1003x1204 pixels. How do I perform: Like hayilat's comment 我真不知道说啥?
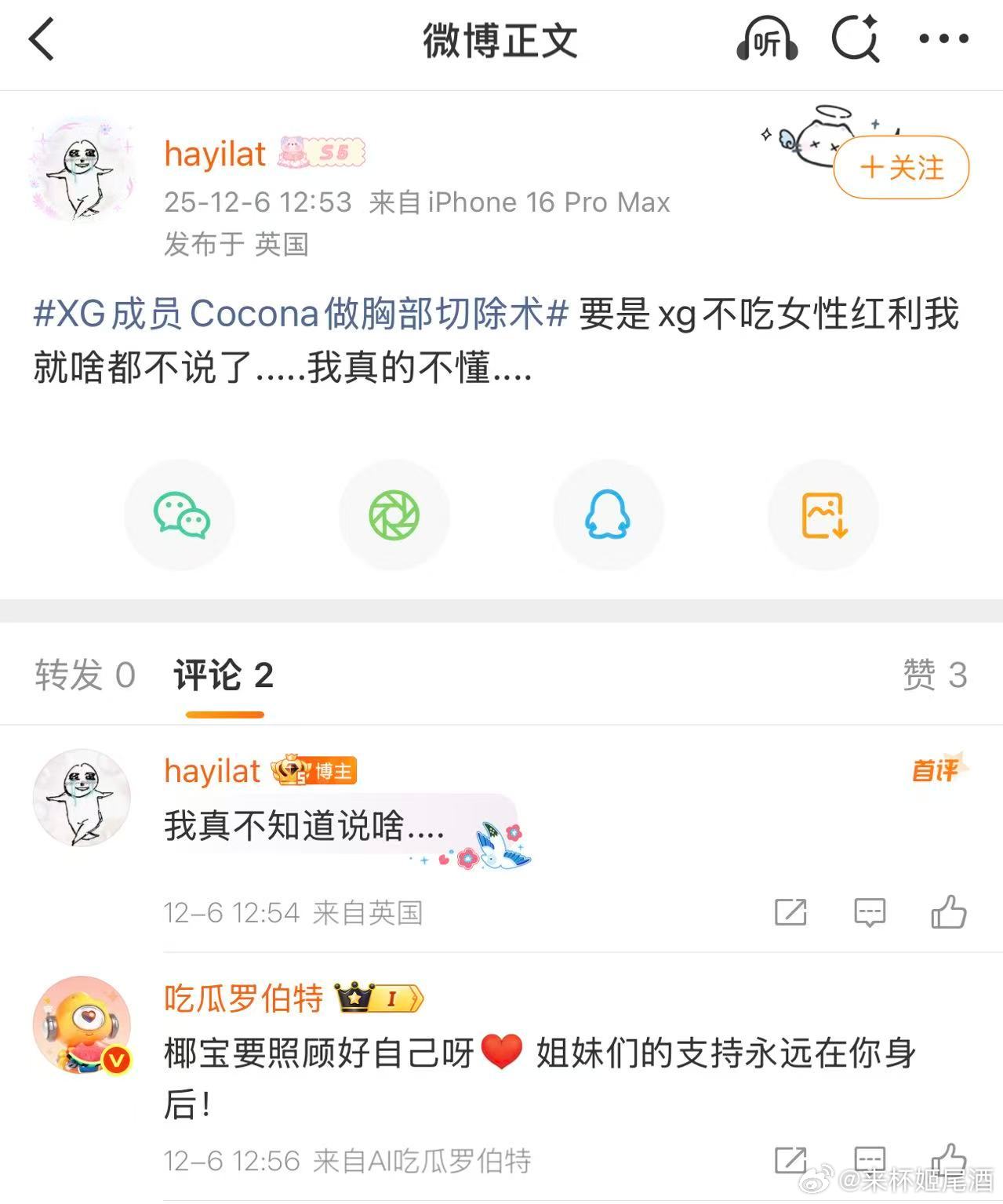(948, 912)
